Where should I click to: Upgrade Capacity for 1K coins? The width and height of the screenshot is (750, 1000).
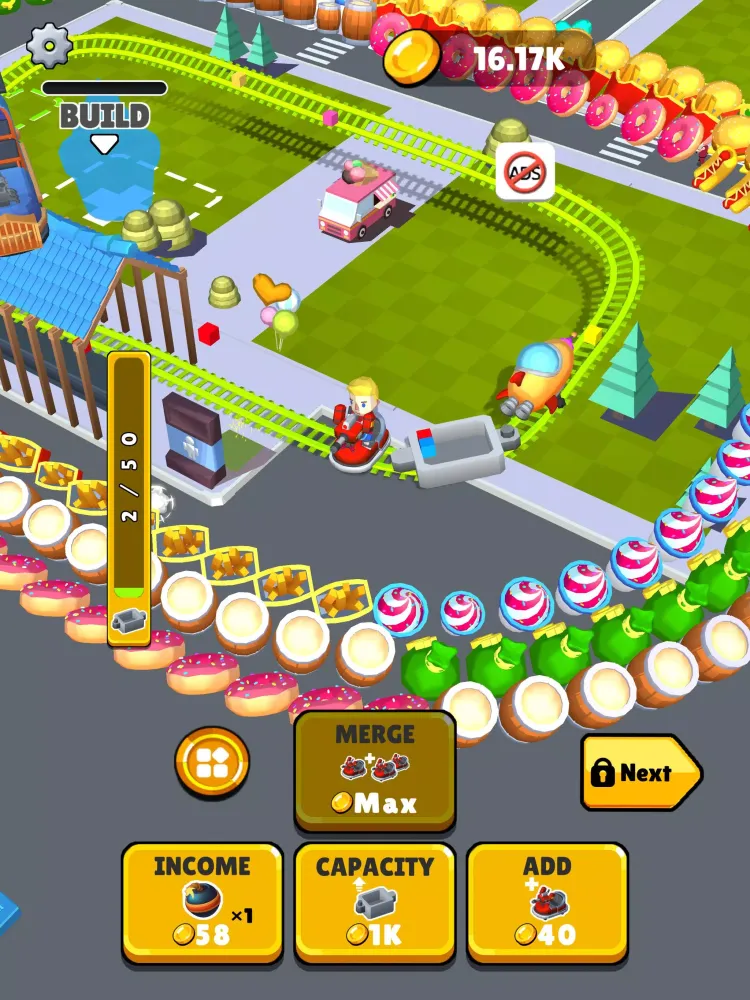click(x=374, y=902)
